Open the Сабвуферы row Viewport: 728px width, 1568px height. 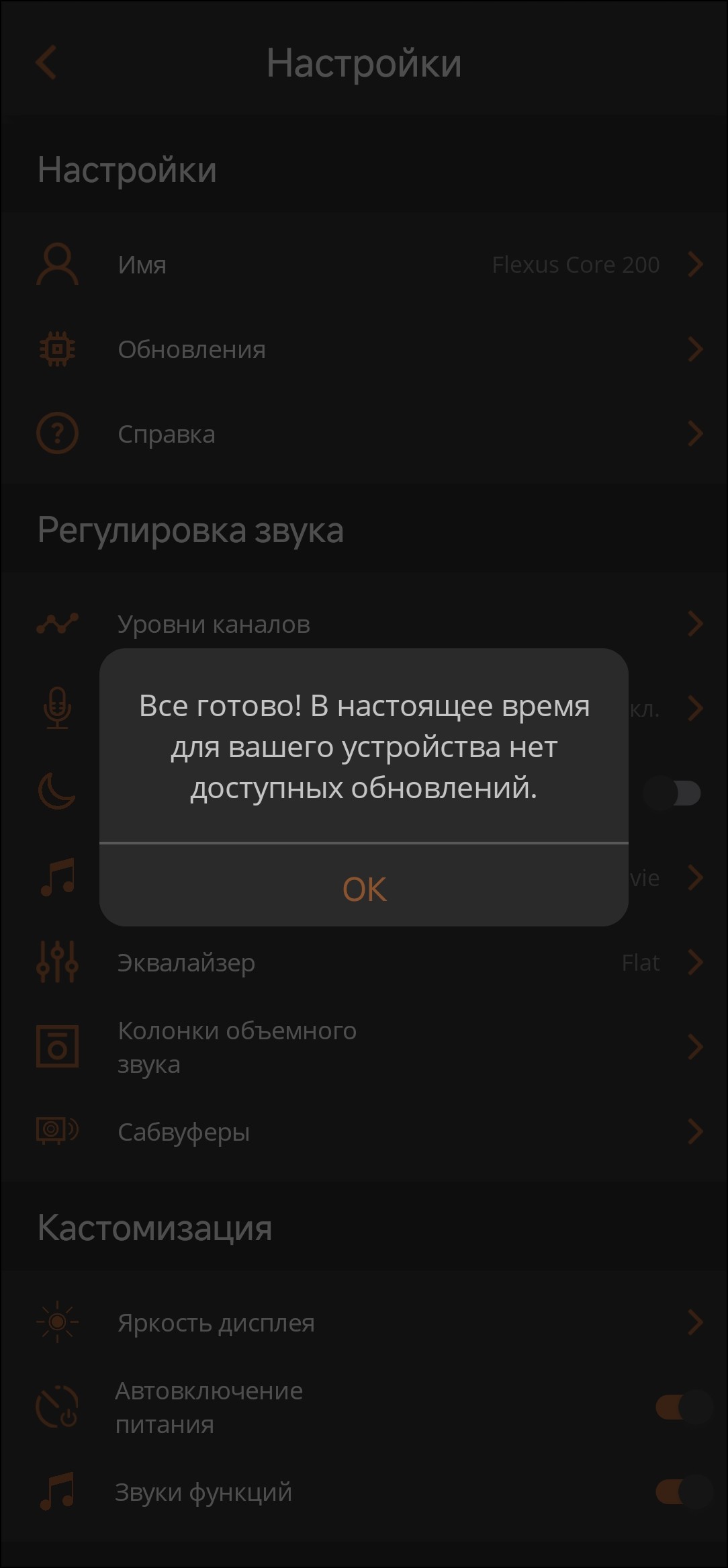pos(364,1132)
